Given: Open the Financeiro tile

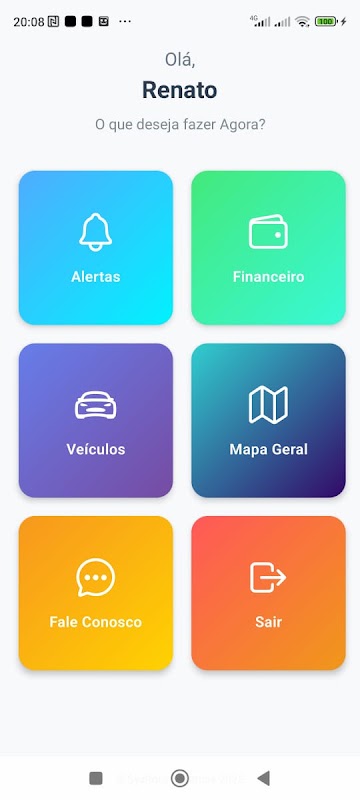Looking at the screenshot, I should tap(268, 247).
